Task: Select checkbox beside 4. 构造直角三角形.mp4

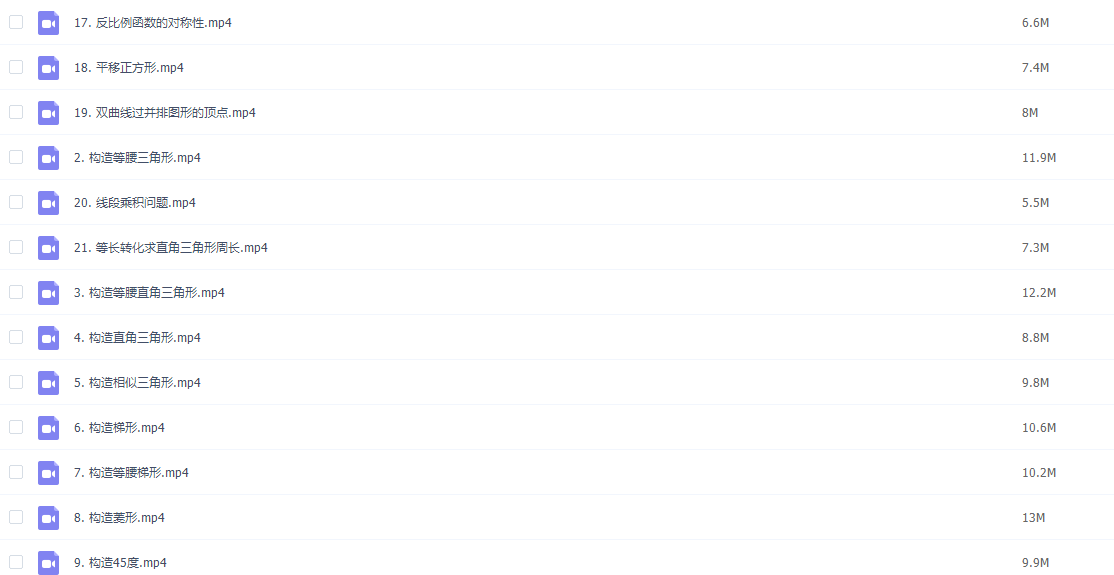Action: point(16,337)
